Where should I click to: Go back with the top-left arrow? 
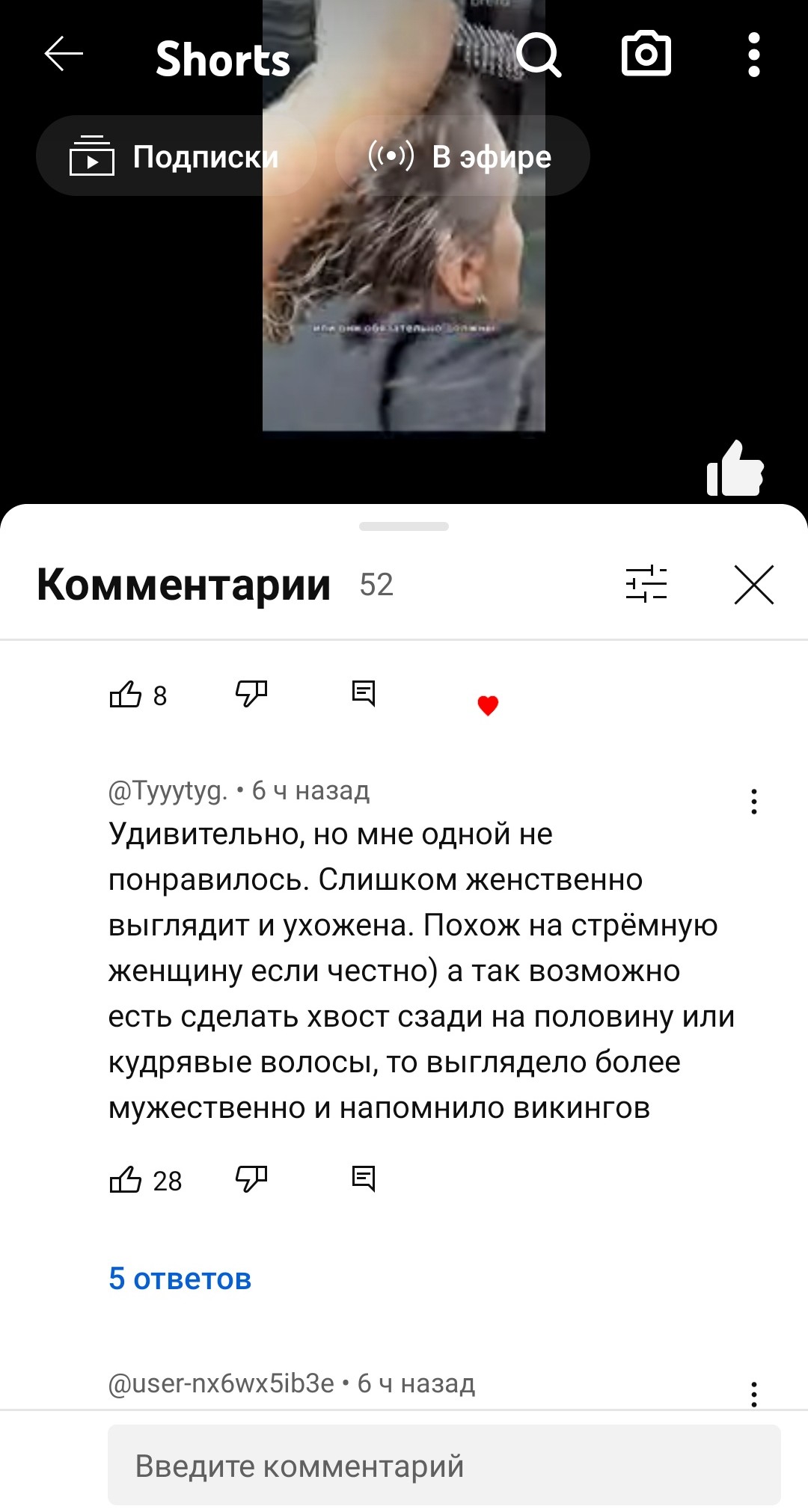[64, 54]
